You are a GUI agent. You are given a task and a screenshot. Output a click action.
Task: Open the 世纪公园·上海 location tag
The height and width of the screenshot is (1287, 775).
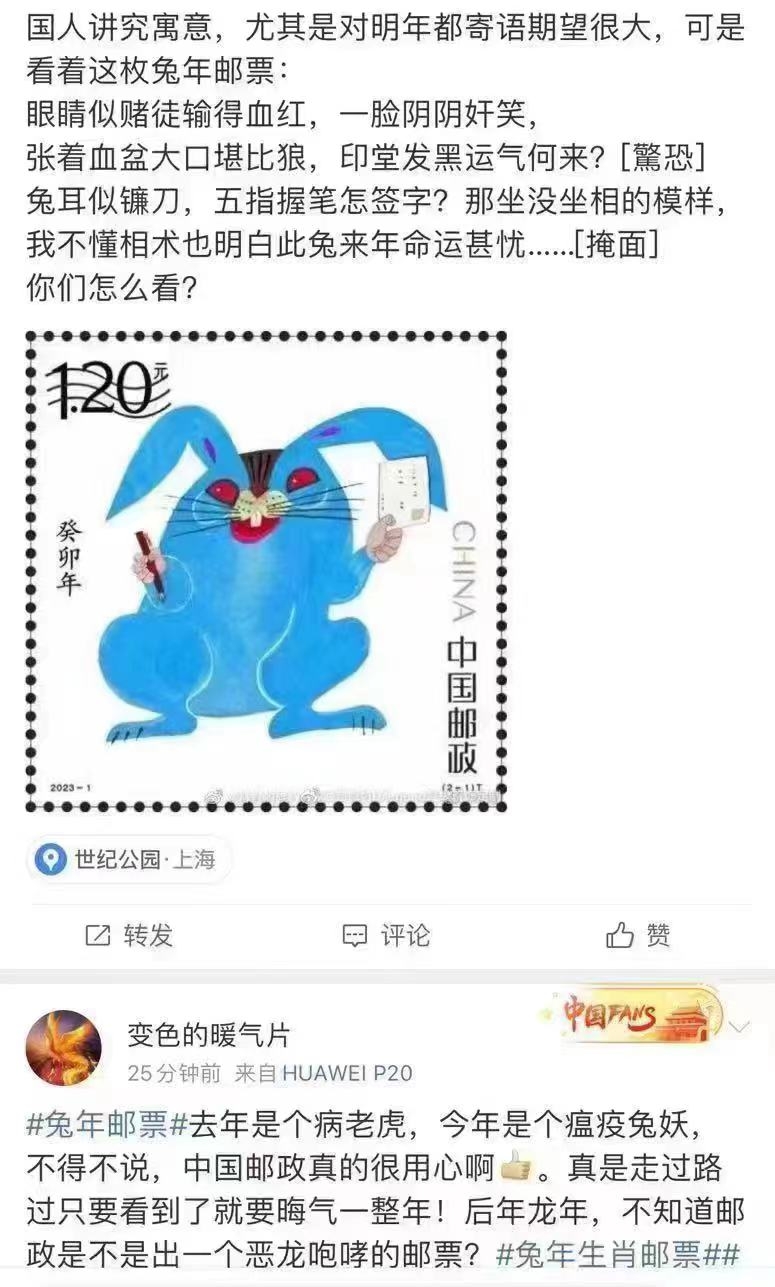pyautogui.click(x=129, y=859)
